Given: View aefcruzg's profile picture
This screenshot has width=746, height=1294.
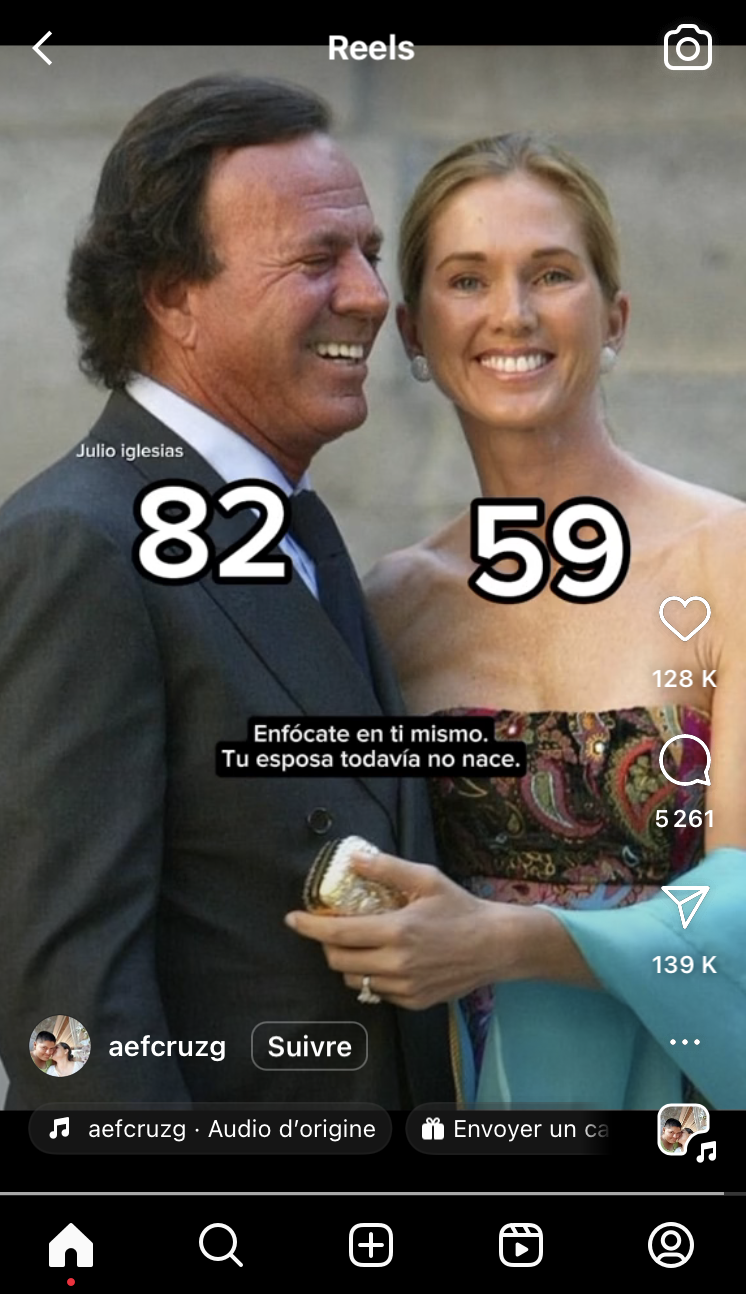Looking at the screenshot, I should point(60,1046).
